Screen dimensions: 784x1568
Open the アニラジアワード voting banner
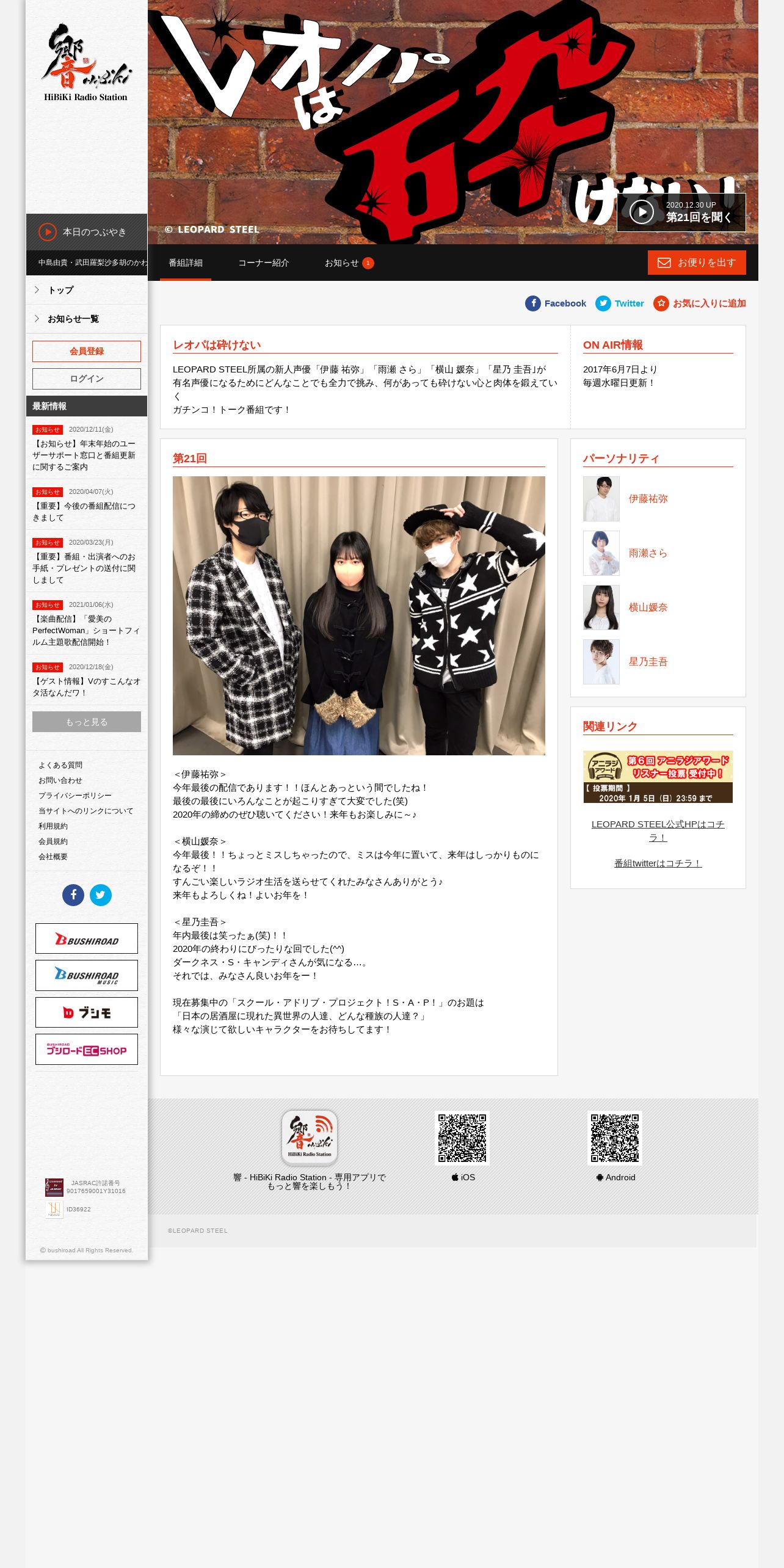click(658, 777)
